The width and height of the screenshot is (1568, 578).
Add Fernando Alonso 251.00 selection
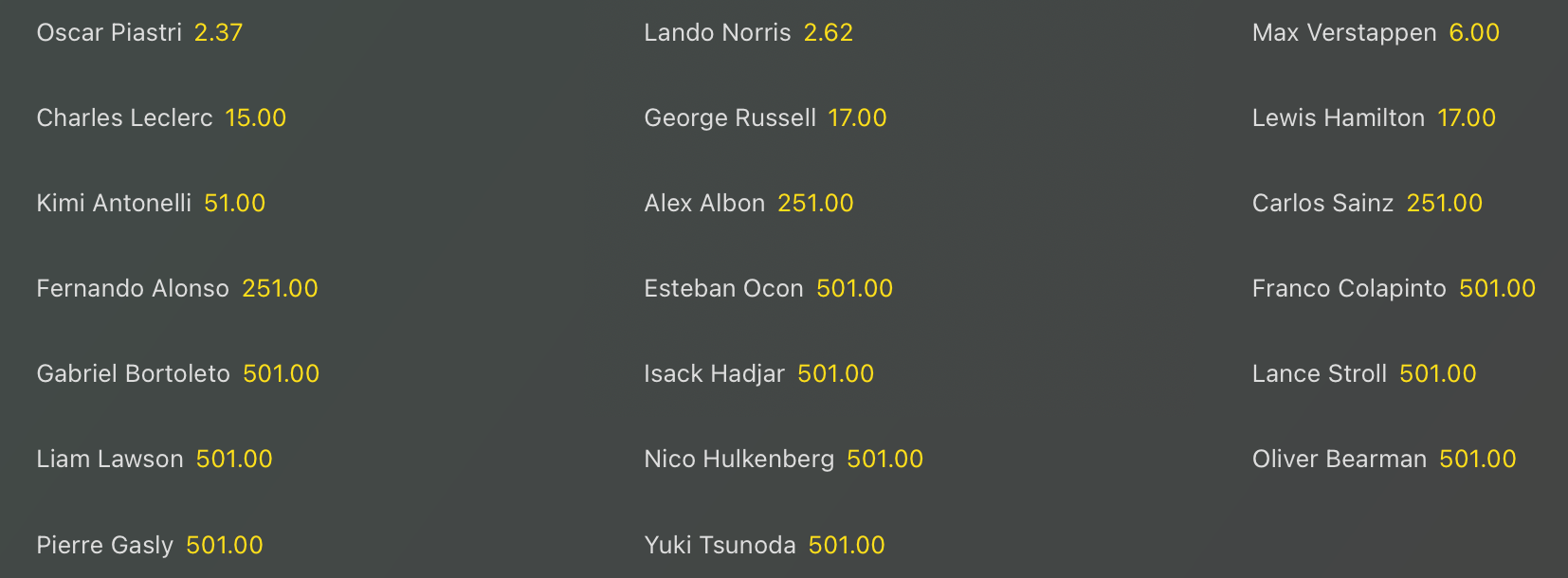[x=177, y=289]
